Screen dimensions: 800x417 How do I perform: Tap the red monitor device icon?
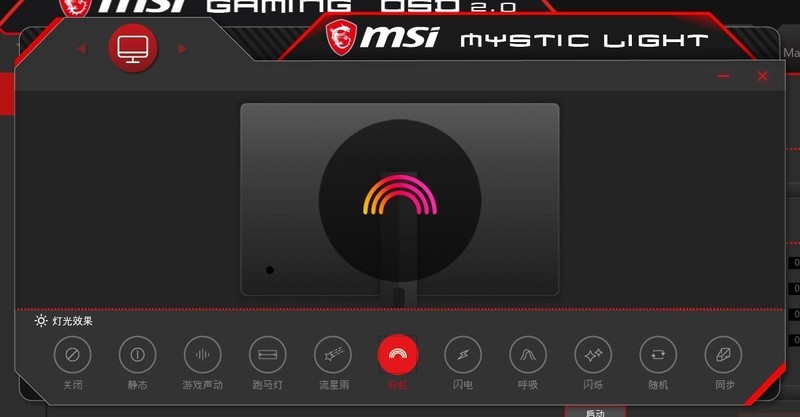point(132,48)
